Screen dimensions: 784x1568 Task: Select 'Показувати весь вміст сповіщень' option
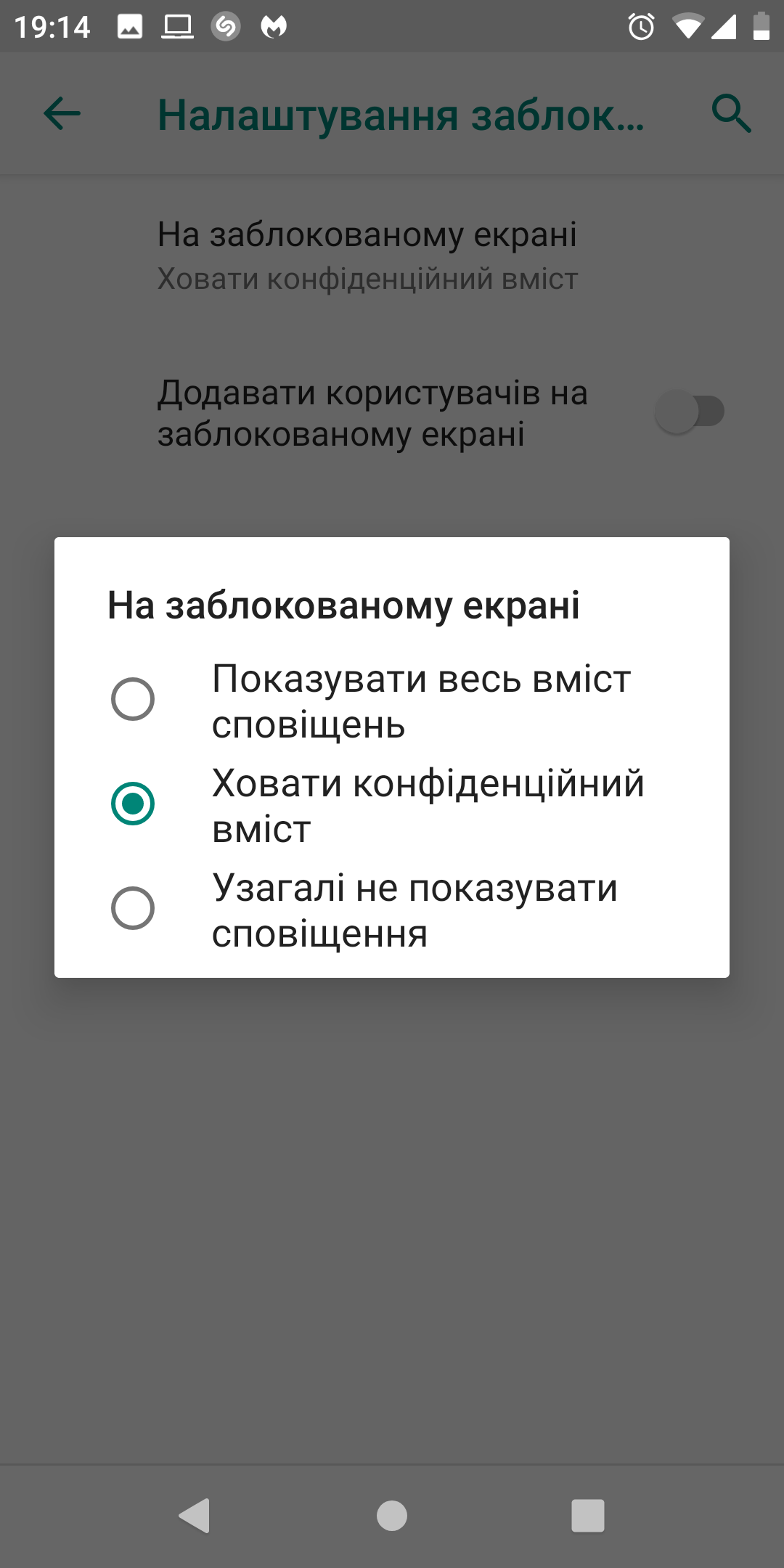pos(392,700)
